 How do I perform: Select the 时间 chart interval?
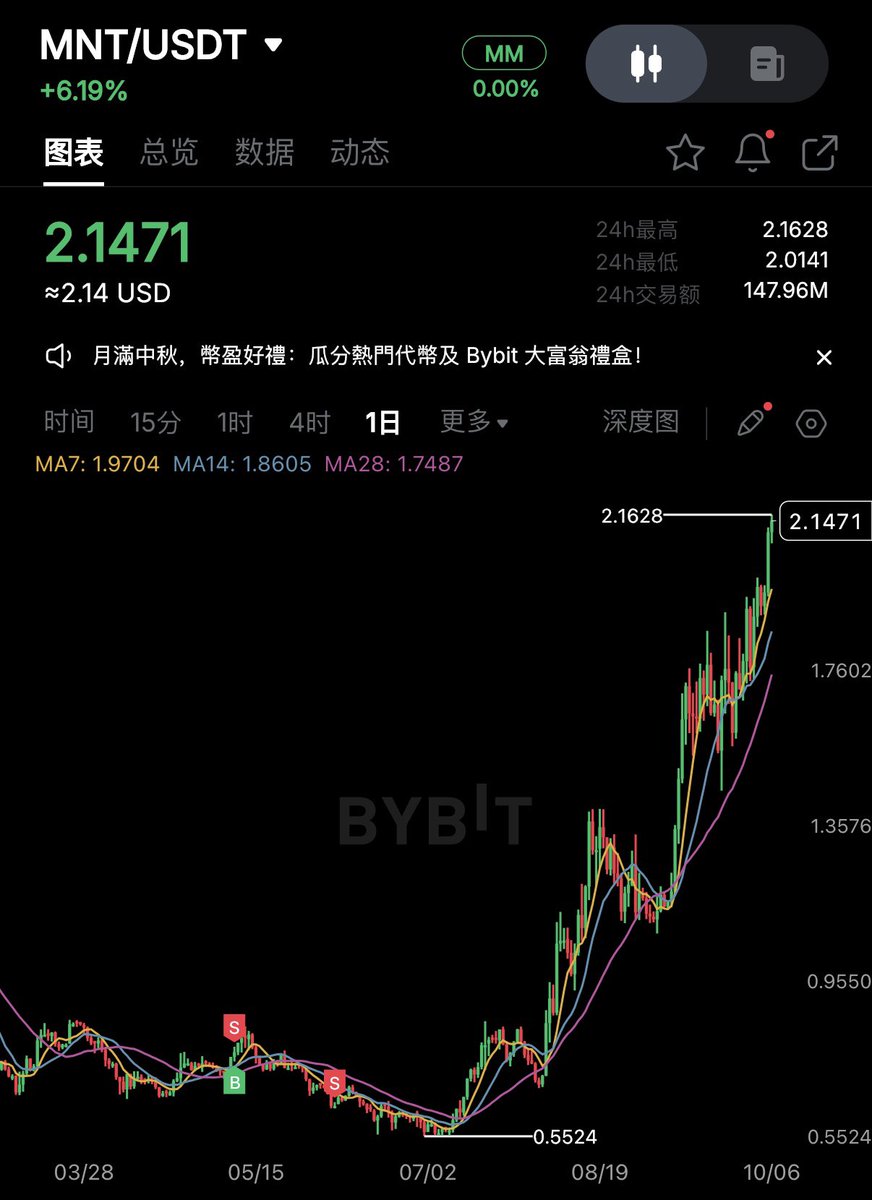click(69, 422)
